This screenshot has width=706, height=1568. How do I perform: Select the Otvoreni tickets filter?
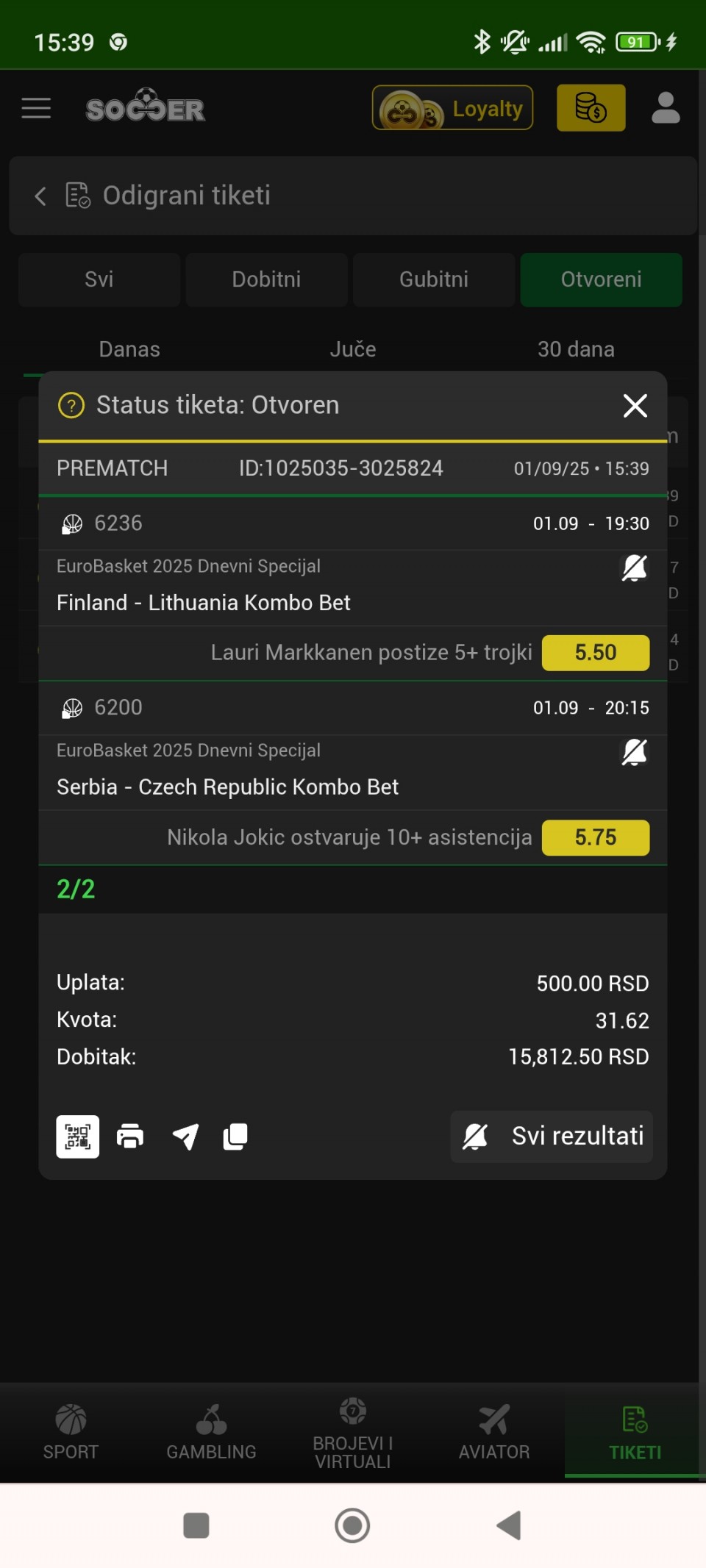coord(601,279)
